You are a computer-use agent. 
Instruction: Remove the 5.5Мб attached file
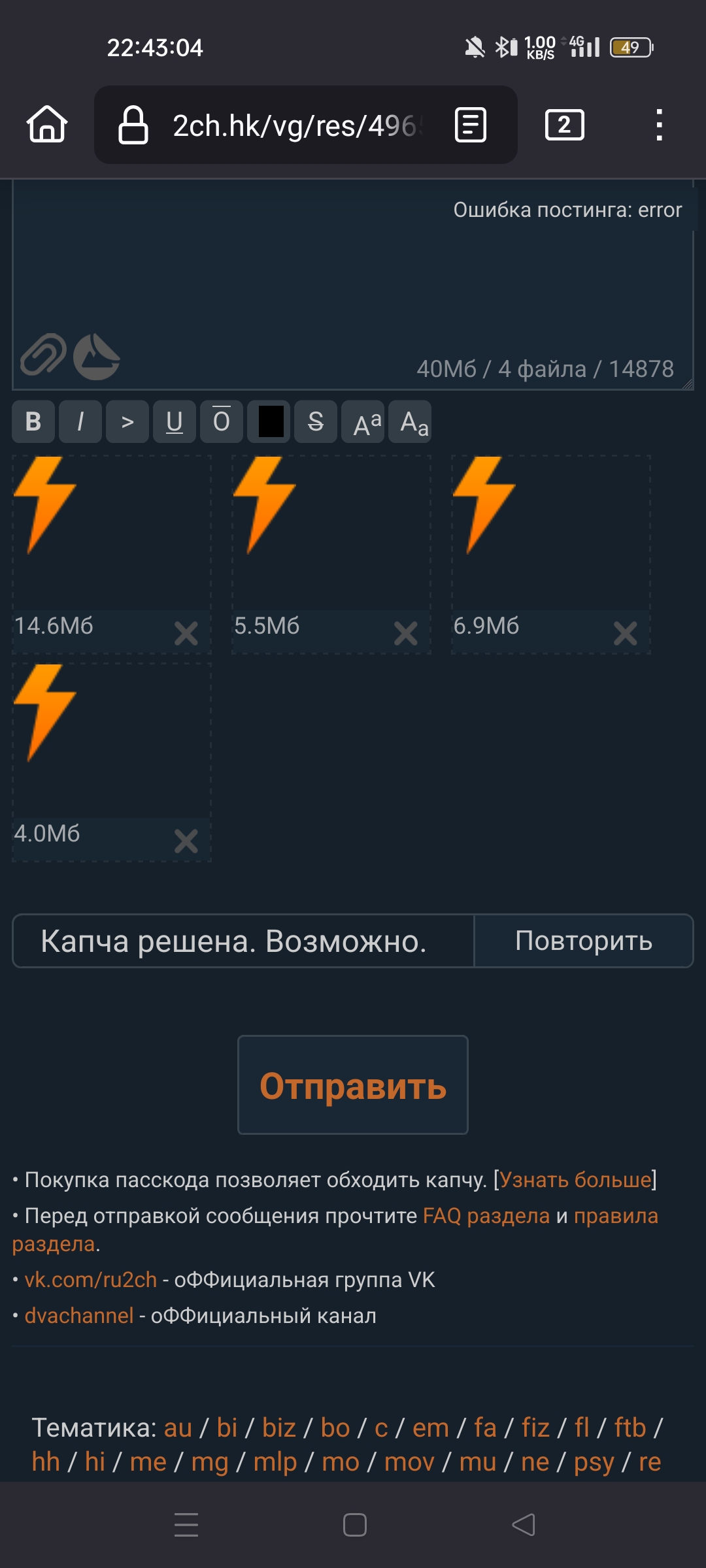(406, 633)
